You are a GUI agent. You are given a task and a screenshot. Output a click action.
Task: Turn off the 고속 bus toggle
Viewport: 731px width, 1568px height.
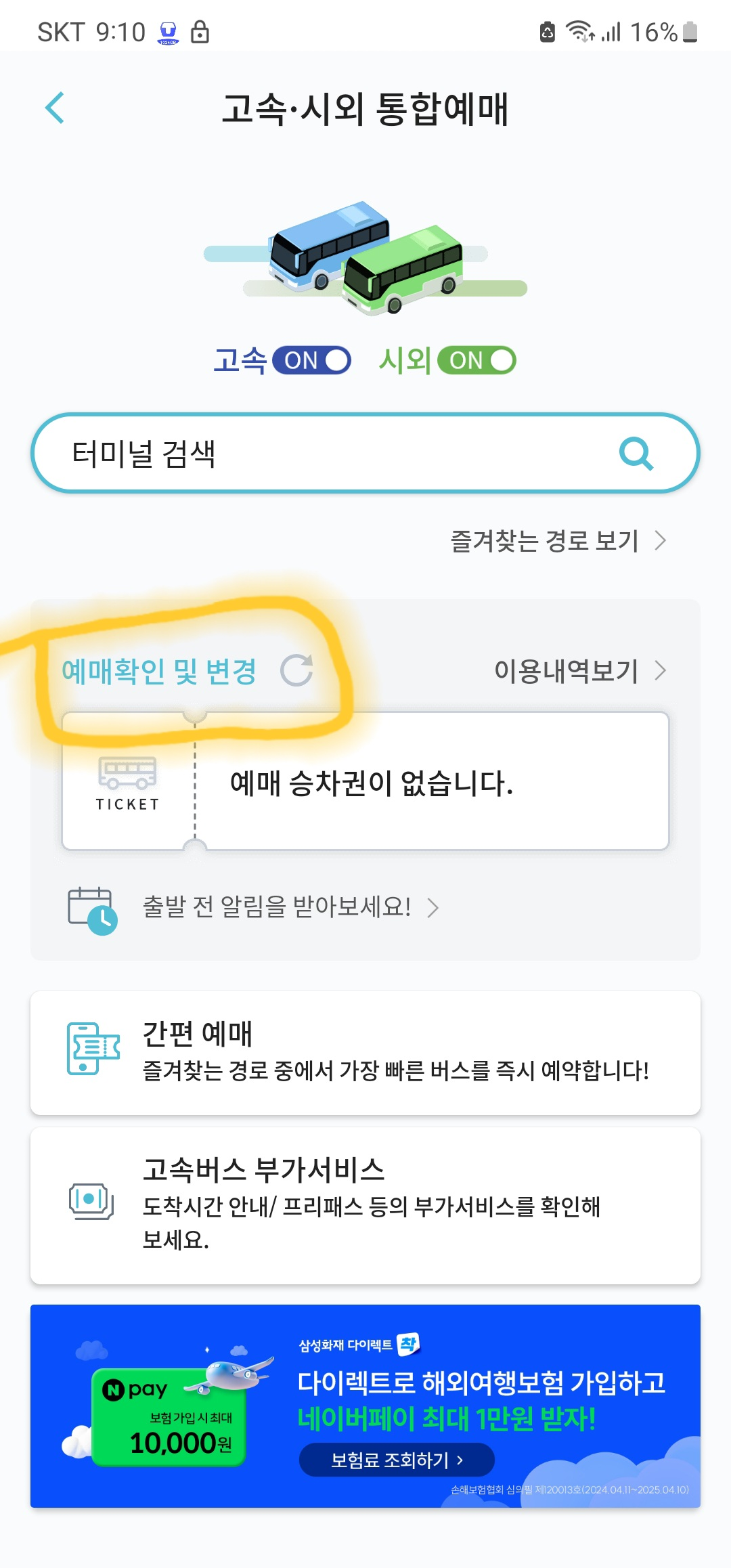point(310,360)
